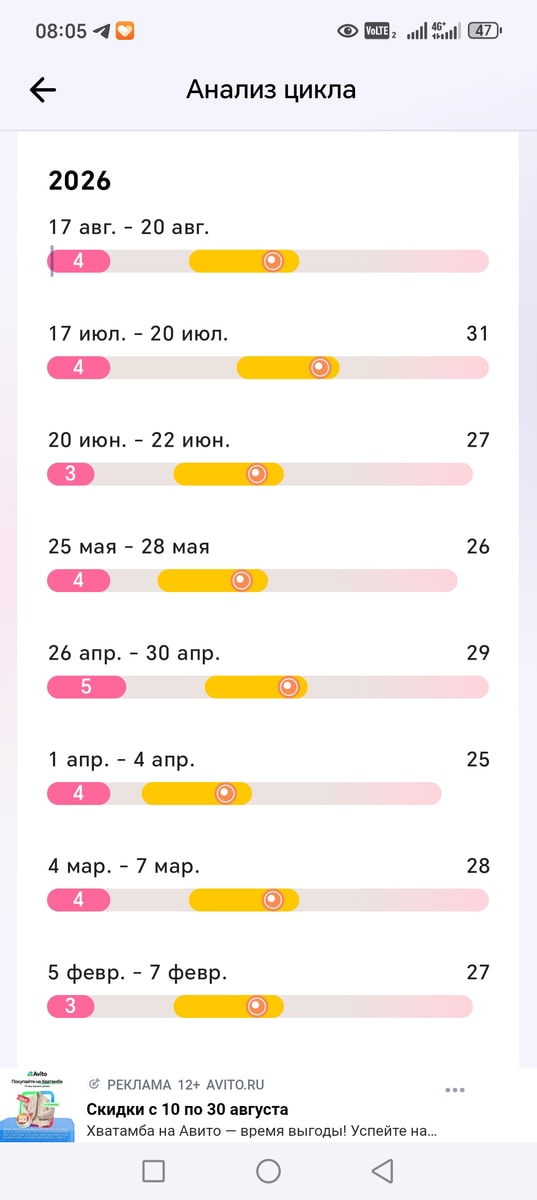Open the 25 мая - 28 мая cycle
The height and width of the screenshot is (1200, 537).
click(268, 564)
